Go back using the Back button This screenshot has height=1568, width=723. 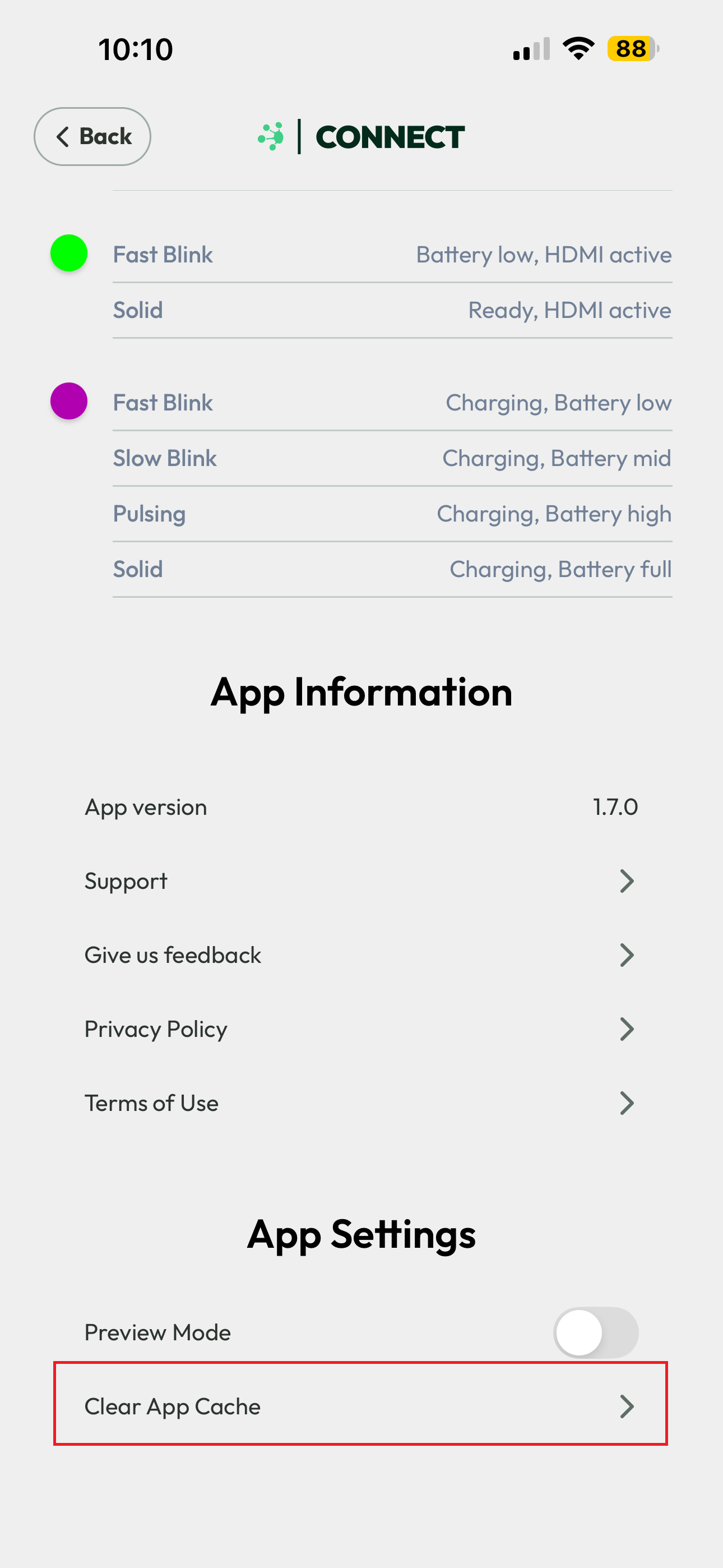coord(92,136)
